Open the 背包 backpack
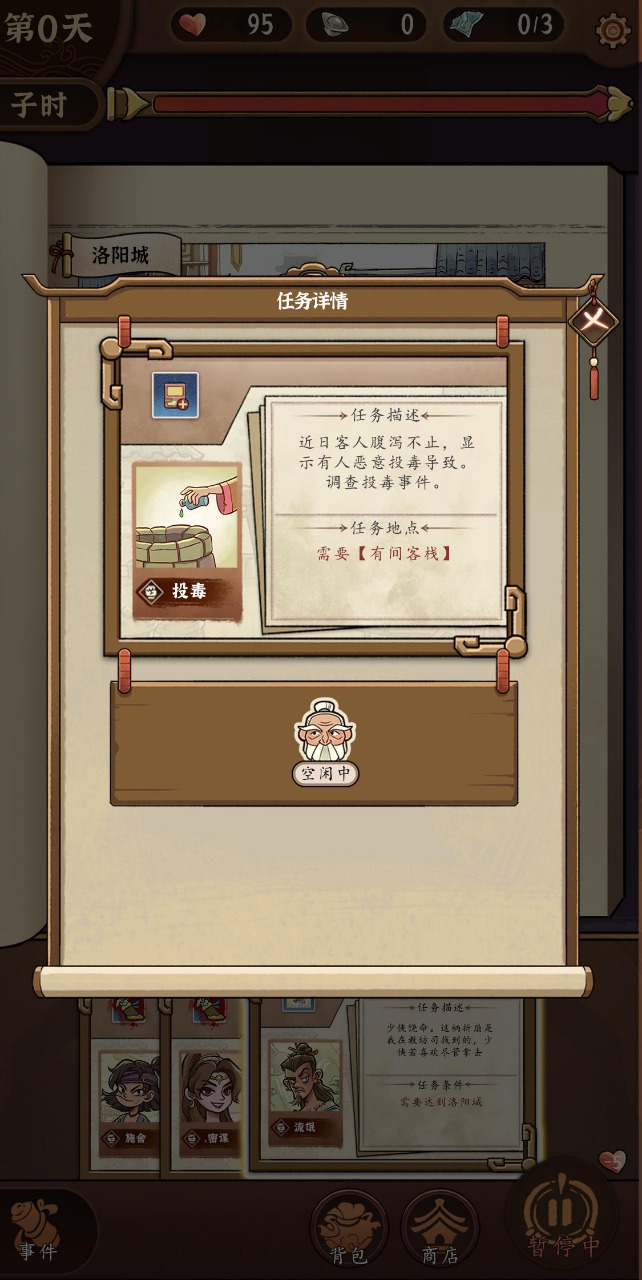642x1280 pixels. [x=349, y=1228]
